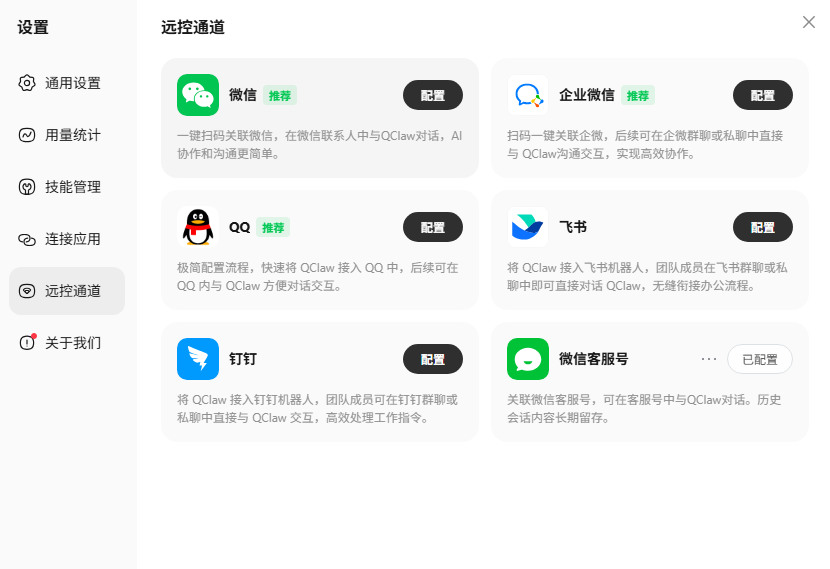The width and height of the screenshot is (830, 569).
Task: Configure the 飞书 channel
Action: (x=762, y=227)
